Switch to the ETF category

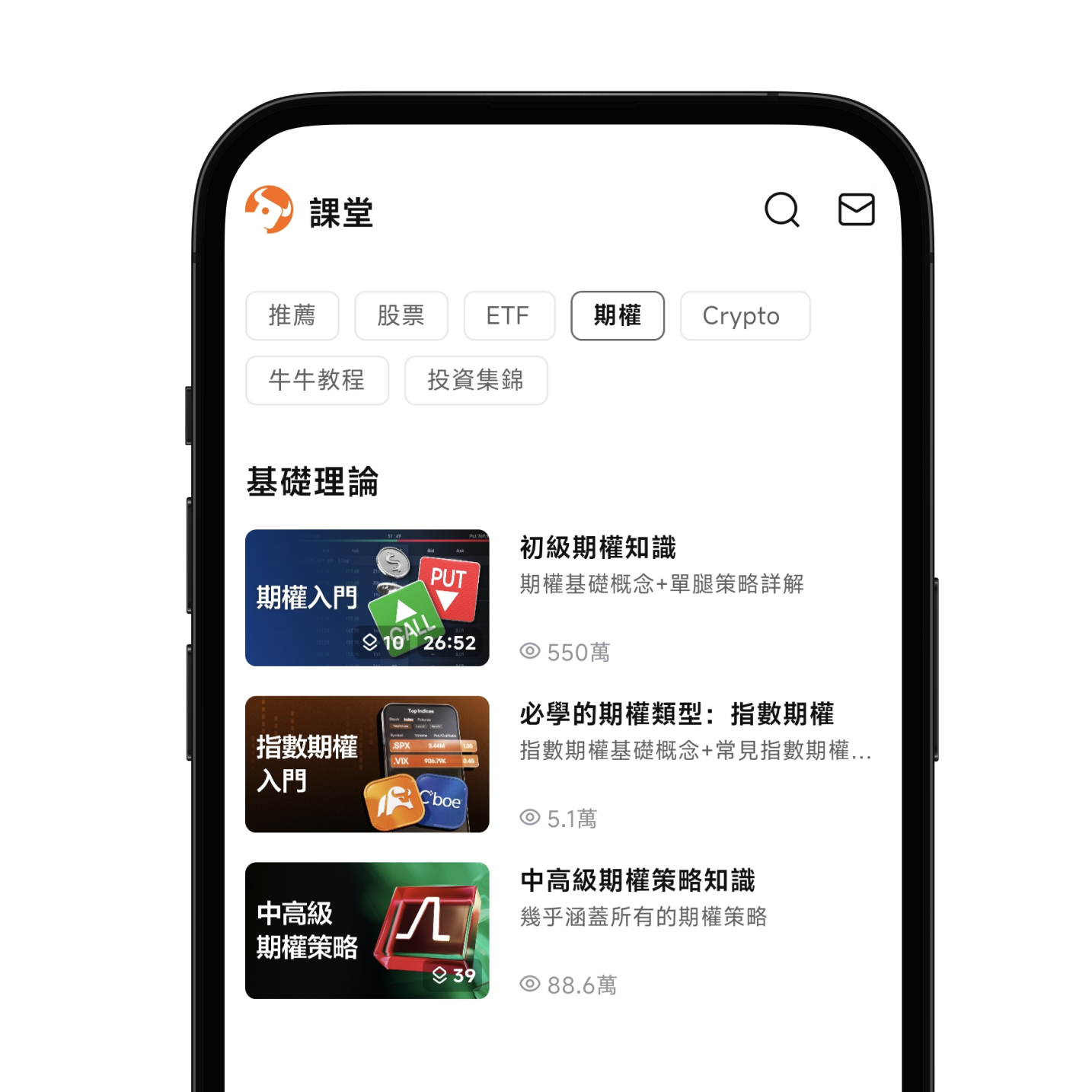pos(509,315)
